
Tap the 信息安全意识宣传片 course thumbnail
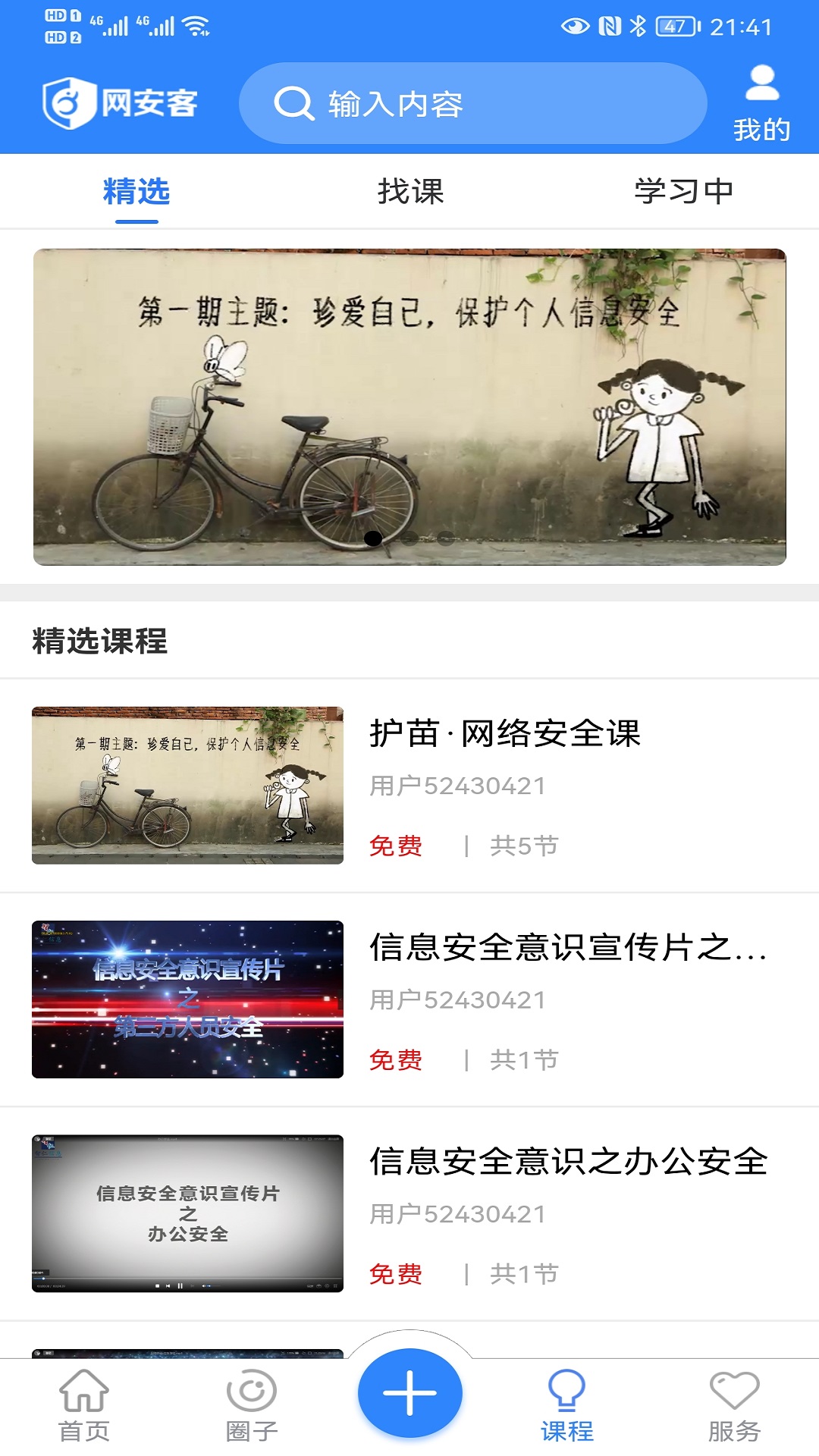tap(187, 997)
